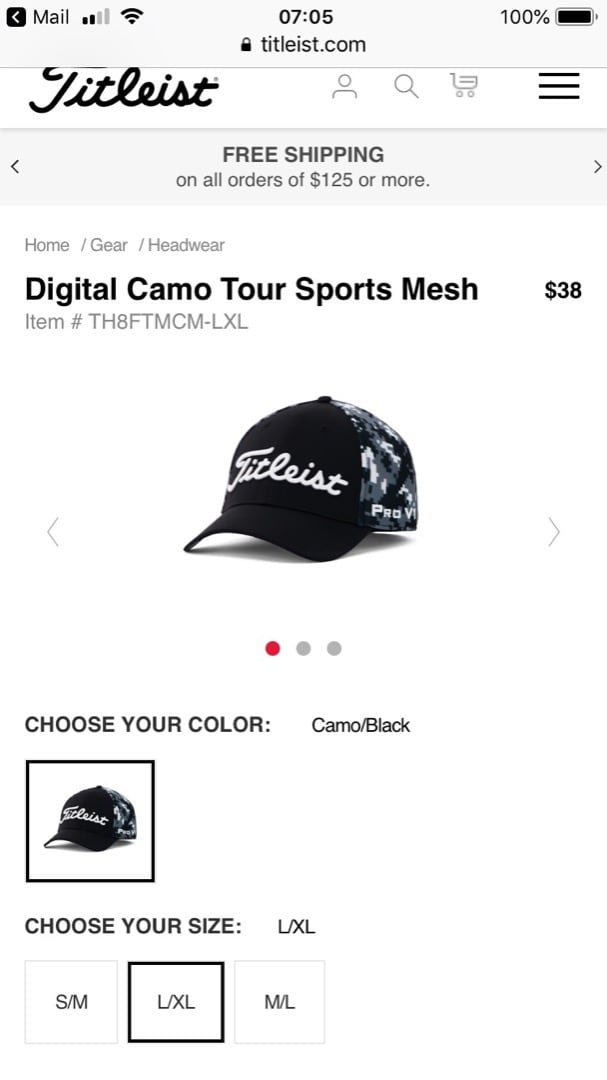Choose size S/M

pyautogui.click(x=71, y=1002)
